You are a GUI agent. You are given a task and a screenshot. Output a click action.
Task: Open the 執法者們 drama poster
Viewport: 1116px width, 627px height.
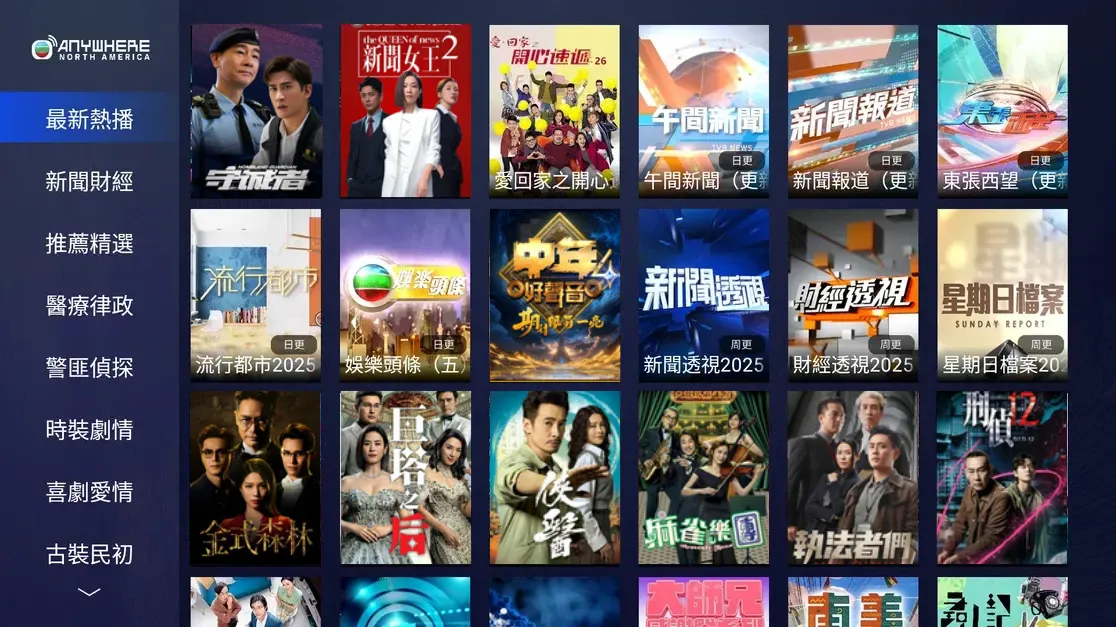click(852, 478)
